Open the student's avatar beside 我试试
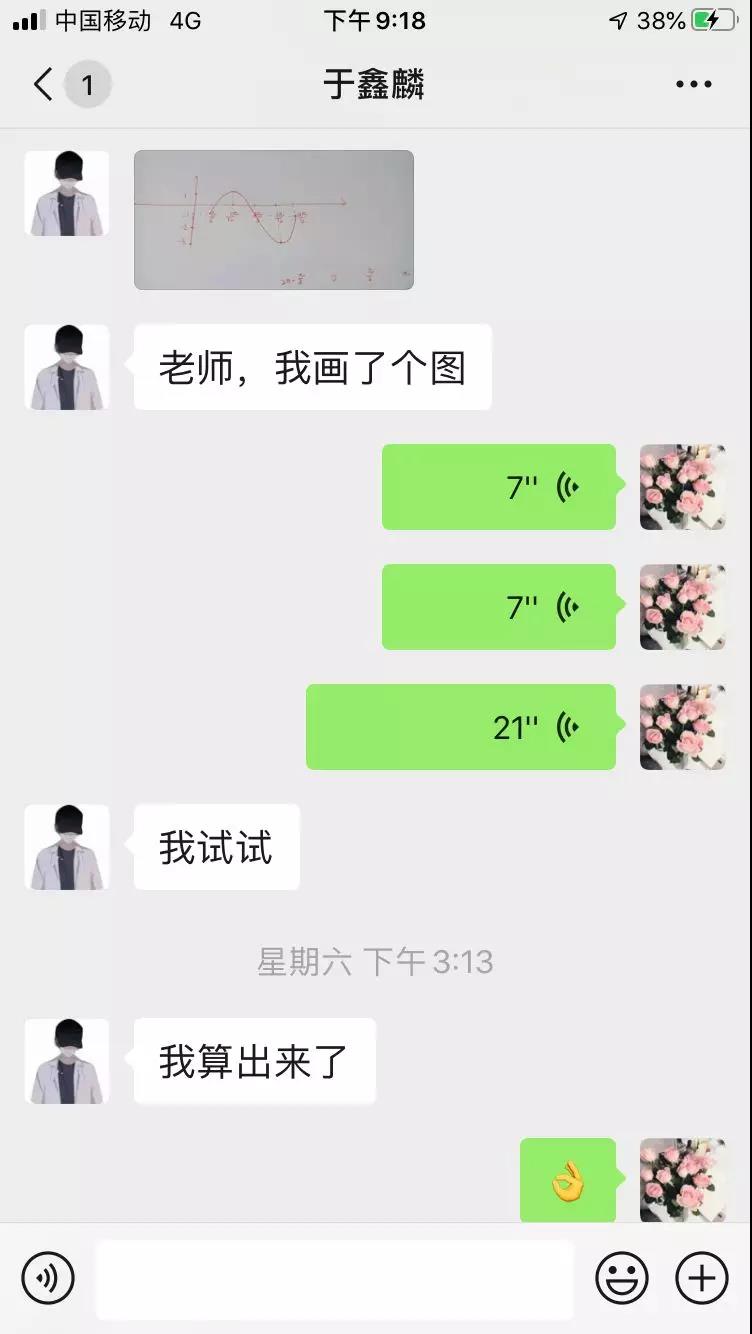This screenshot has width=752, height=1334. [67, 847]
